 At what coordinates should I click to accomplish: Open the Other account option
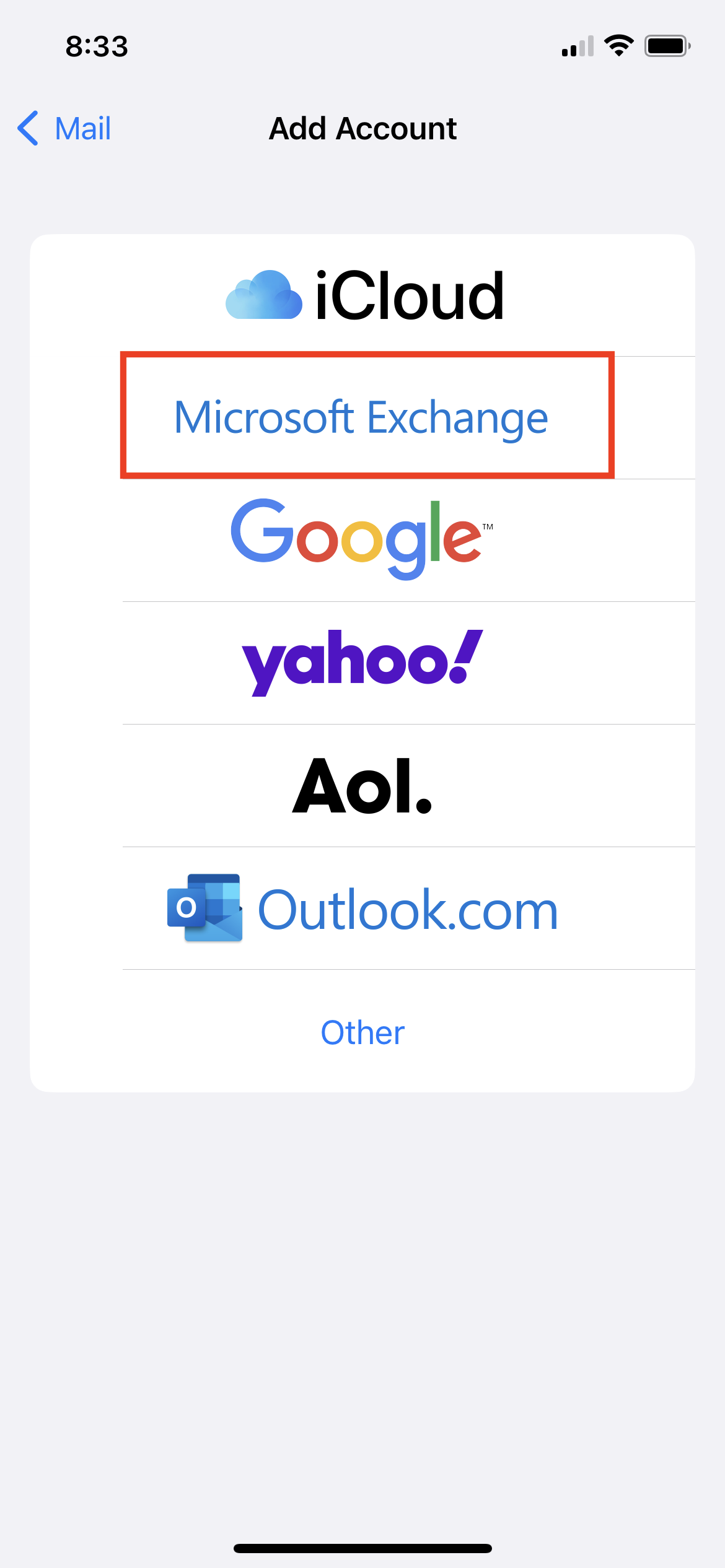pos(362,1031)
